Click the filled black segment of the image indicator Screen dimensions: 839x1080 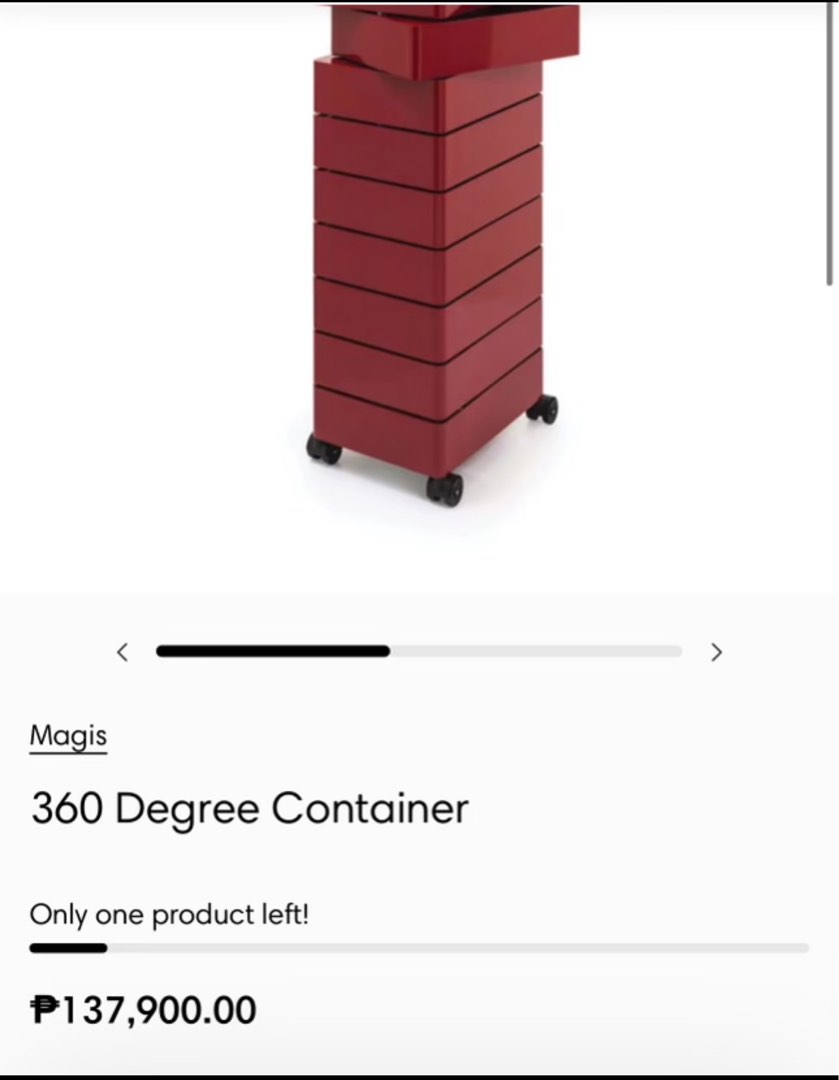pos(270,652)
